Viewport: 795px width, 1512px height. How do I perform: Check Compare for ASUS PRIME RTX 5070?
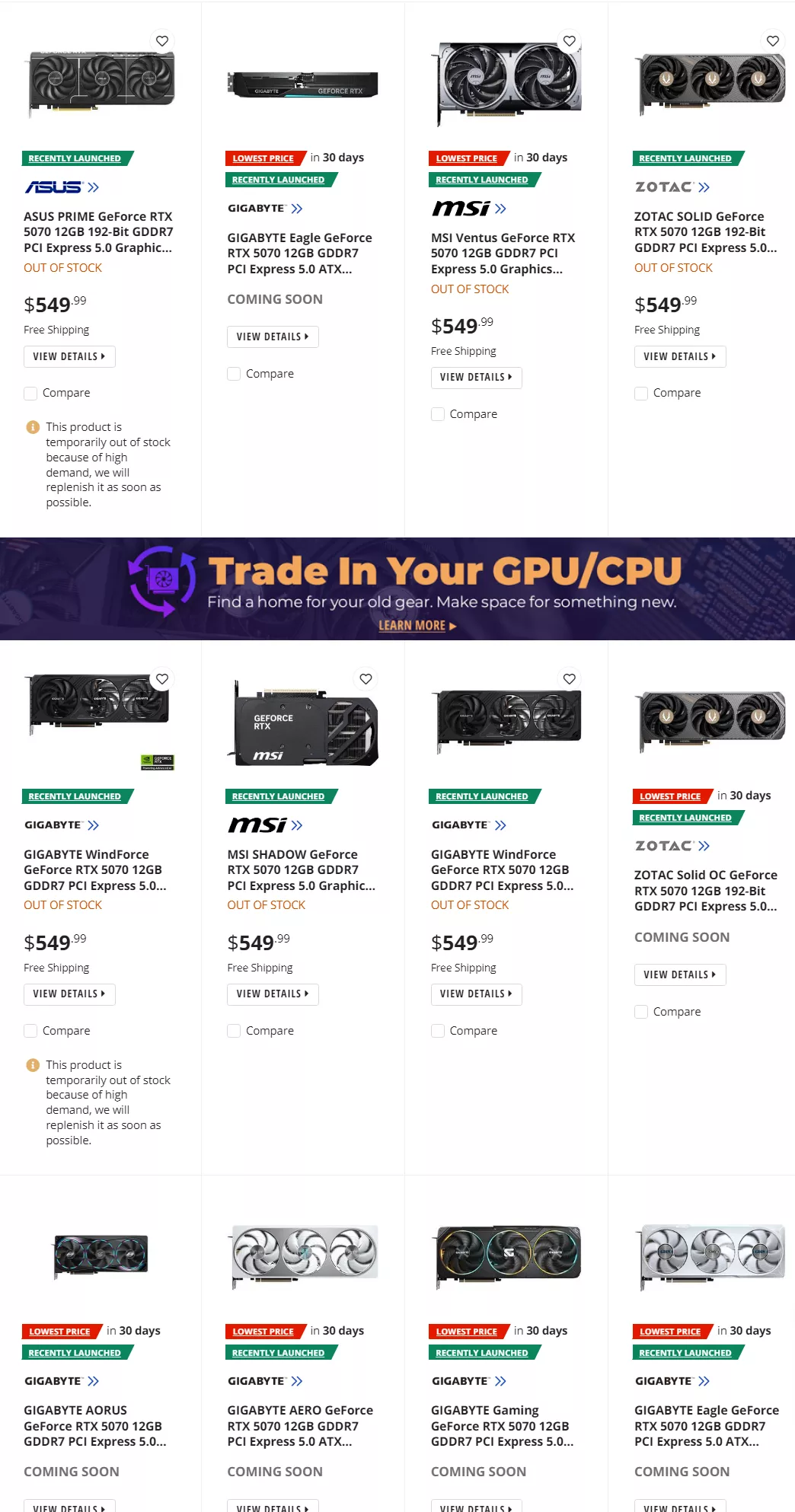30,394
